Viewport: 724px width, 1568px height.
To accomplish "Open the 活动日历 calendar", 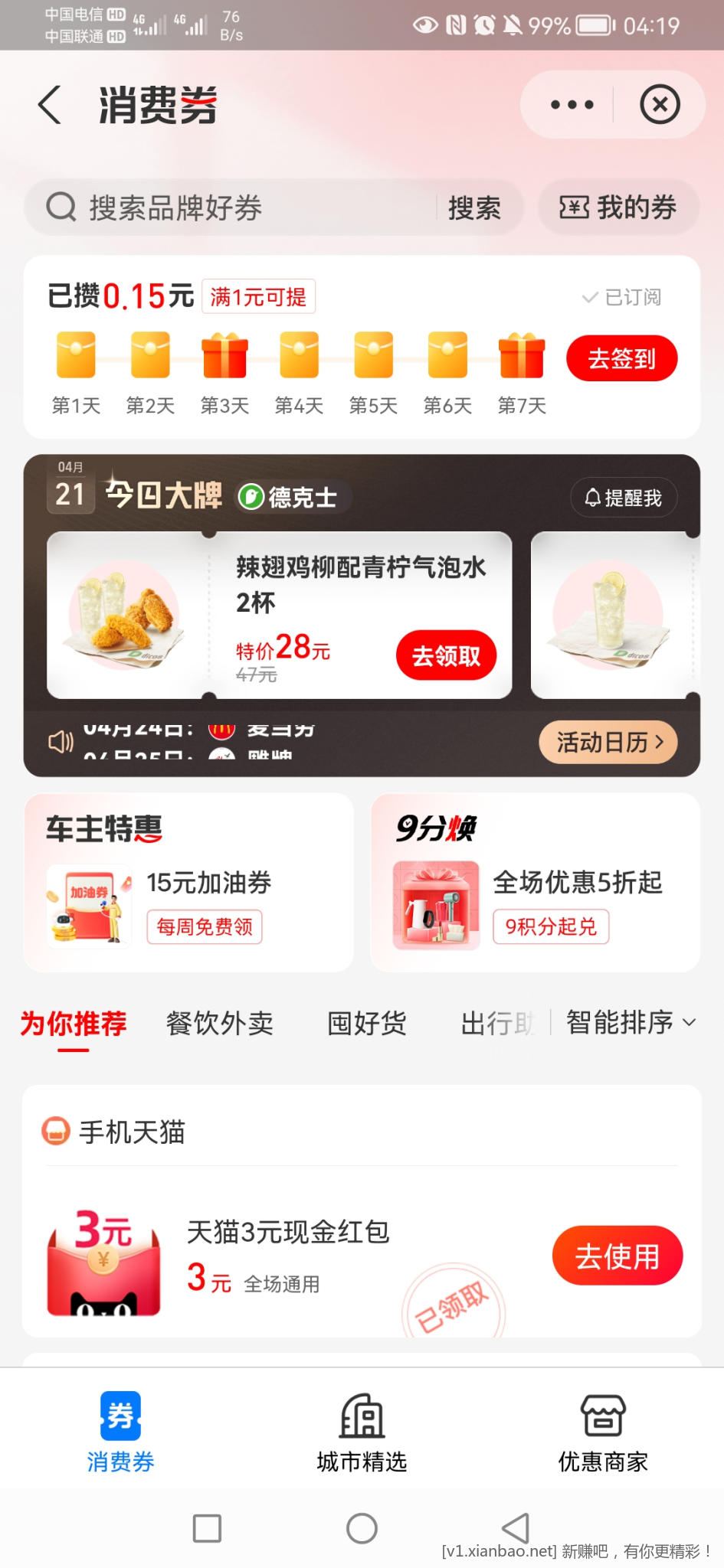I will coord(608,742).
